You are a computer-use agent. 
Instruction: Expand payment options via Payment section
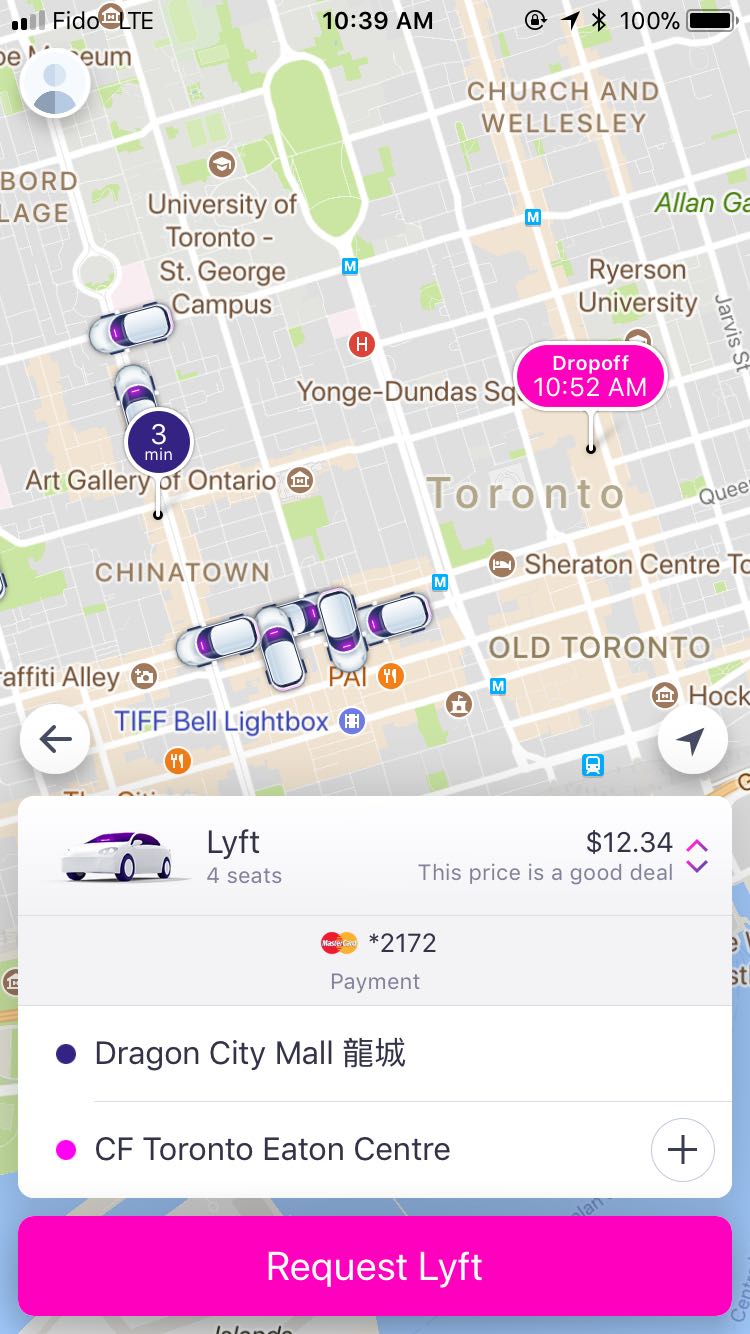click(x=374, y=981)
